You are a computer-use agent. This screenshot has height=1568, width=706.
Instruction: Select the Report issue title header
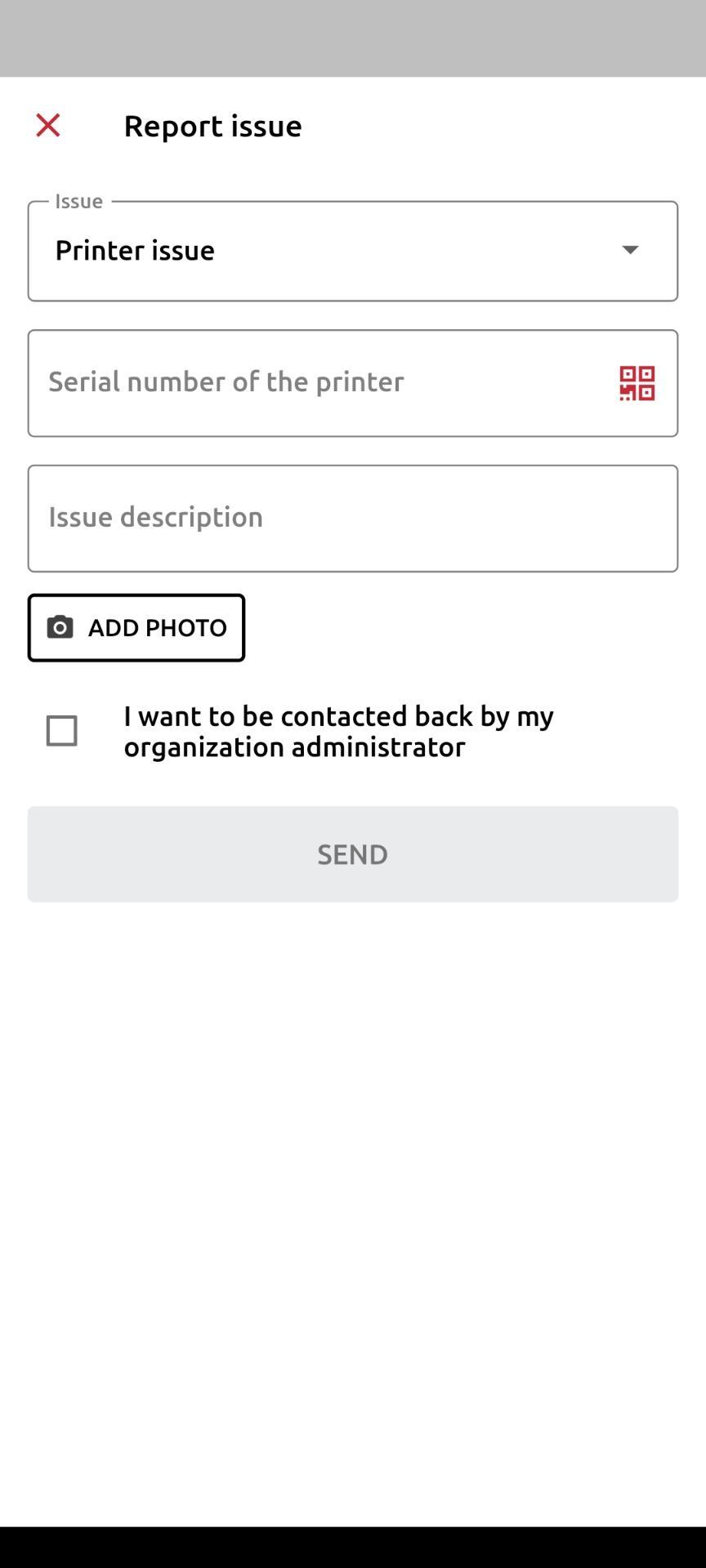click(212, 125)
